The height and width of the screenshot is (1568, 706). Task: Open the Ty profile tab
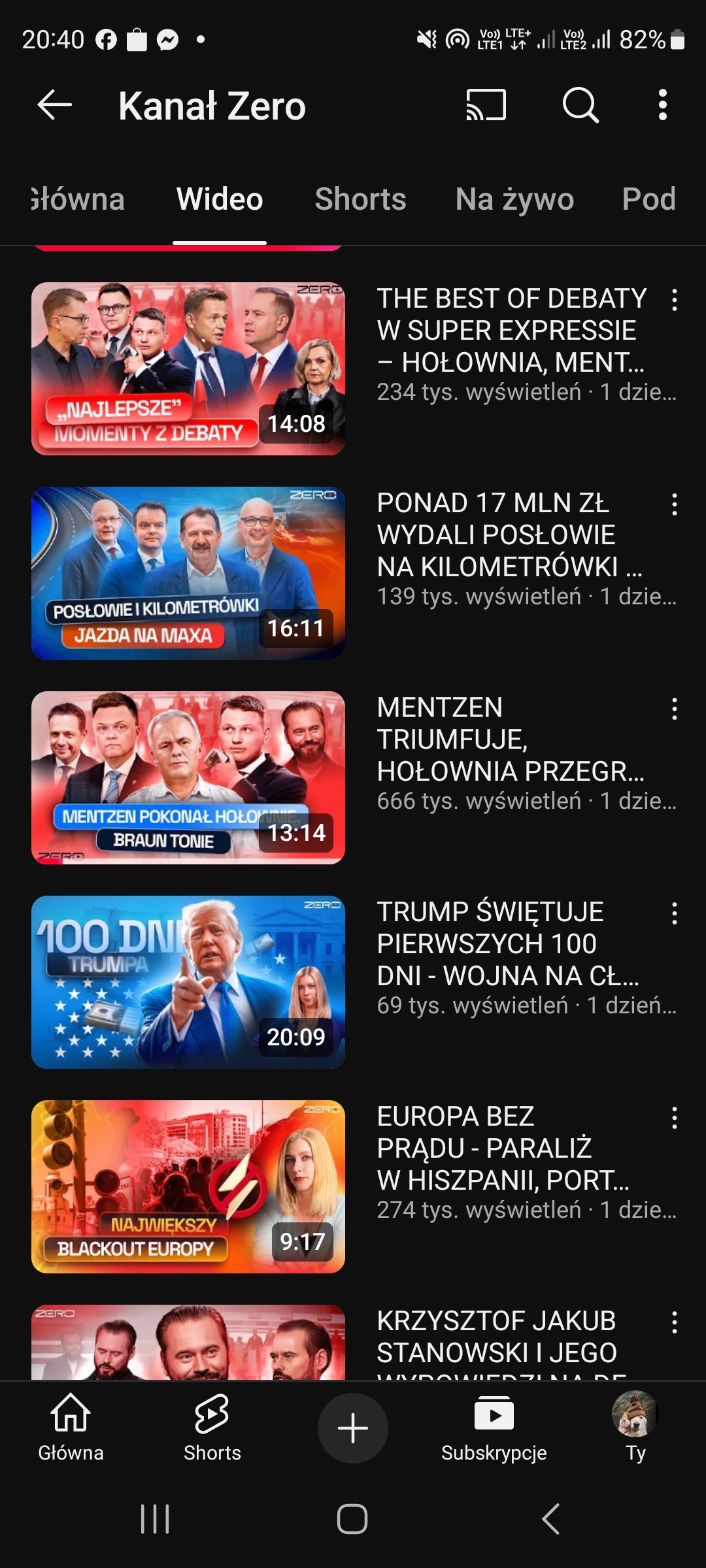(635, 1428)
